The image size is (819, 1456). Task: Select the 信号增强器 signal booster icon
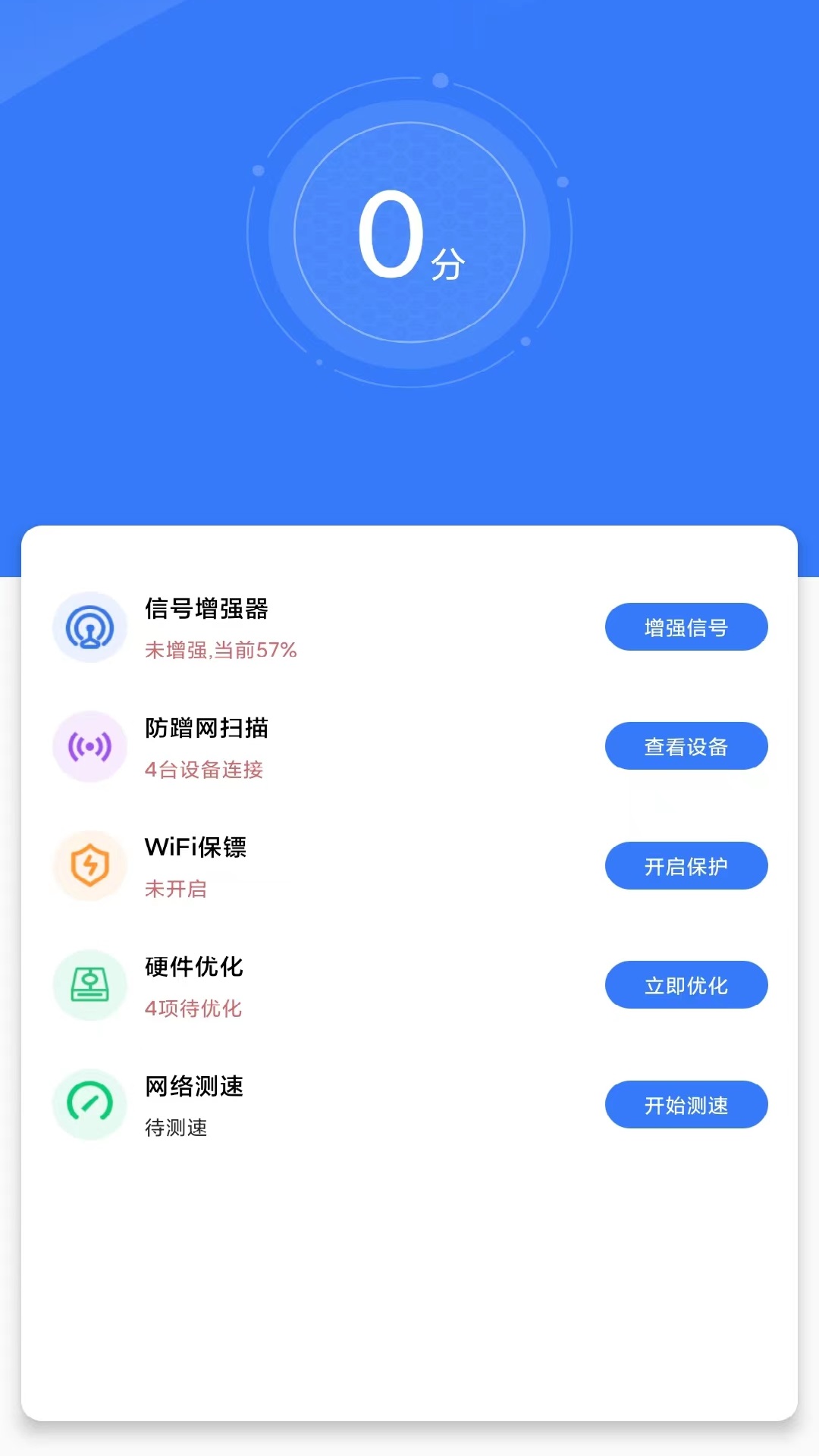click(89, 627)
